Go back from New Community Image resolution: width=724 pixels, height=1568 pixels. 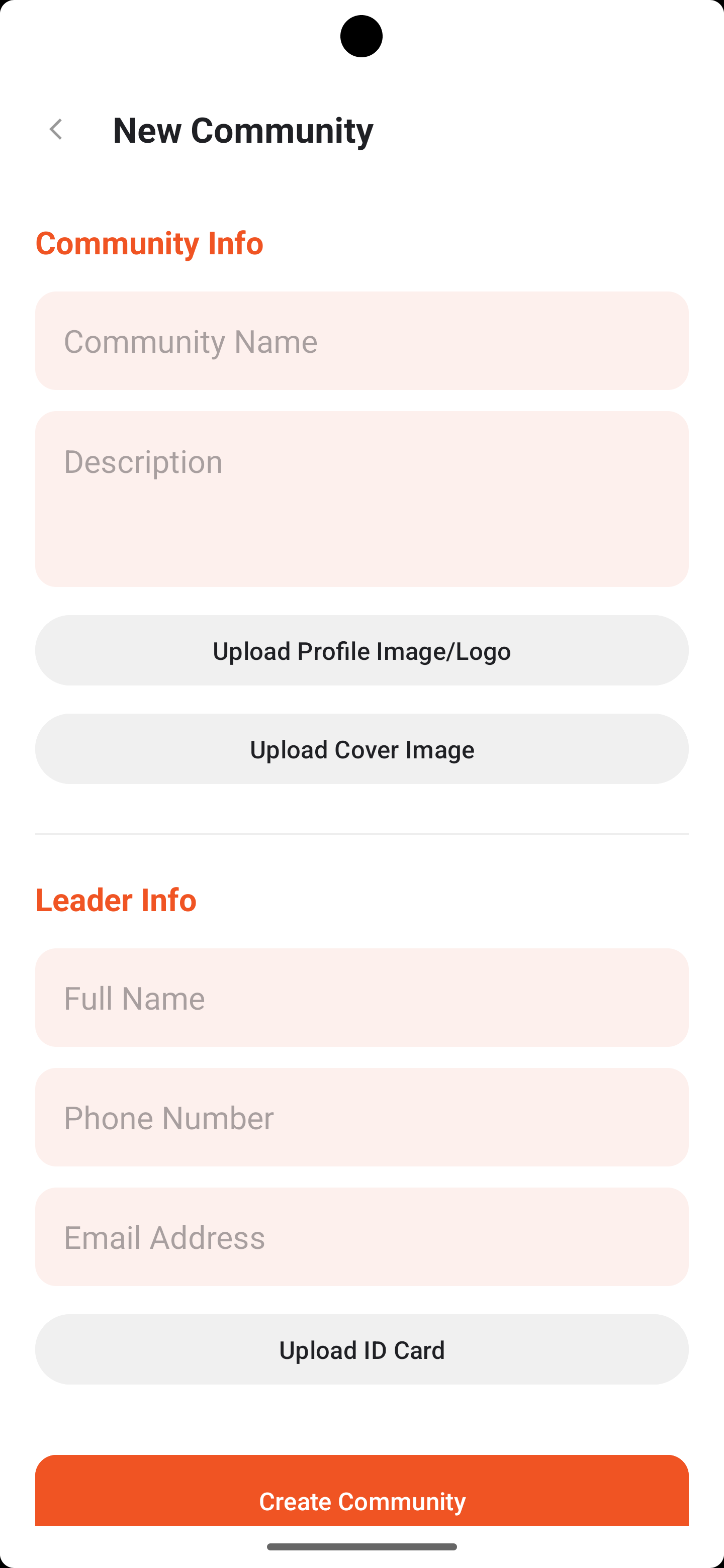point(56,129)
